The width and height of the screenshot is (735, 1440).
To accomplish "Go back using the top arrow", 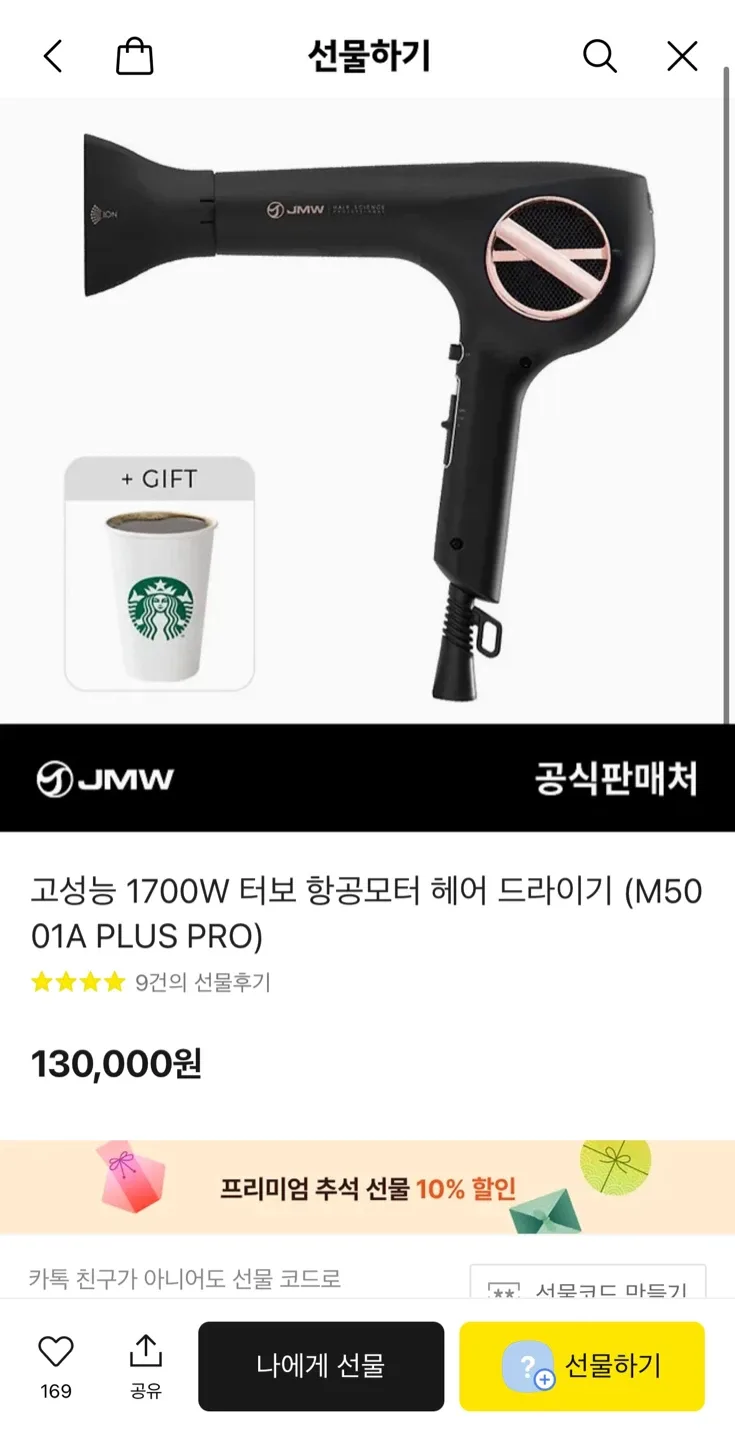I will (53, 57).
